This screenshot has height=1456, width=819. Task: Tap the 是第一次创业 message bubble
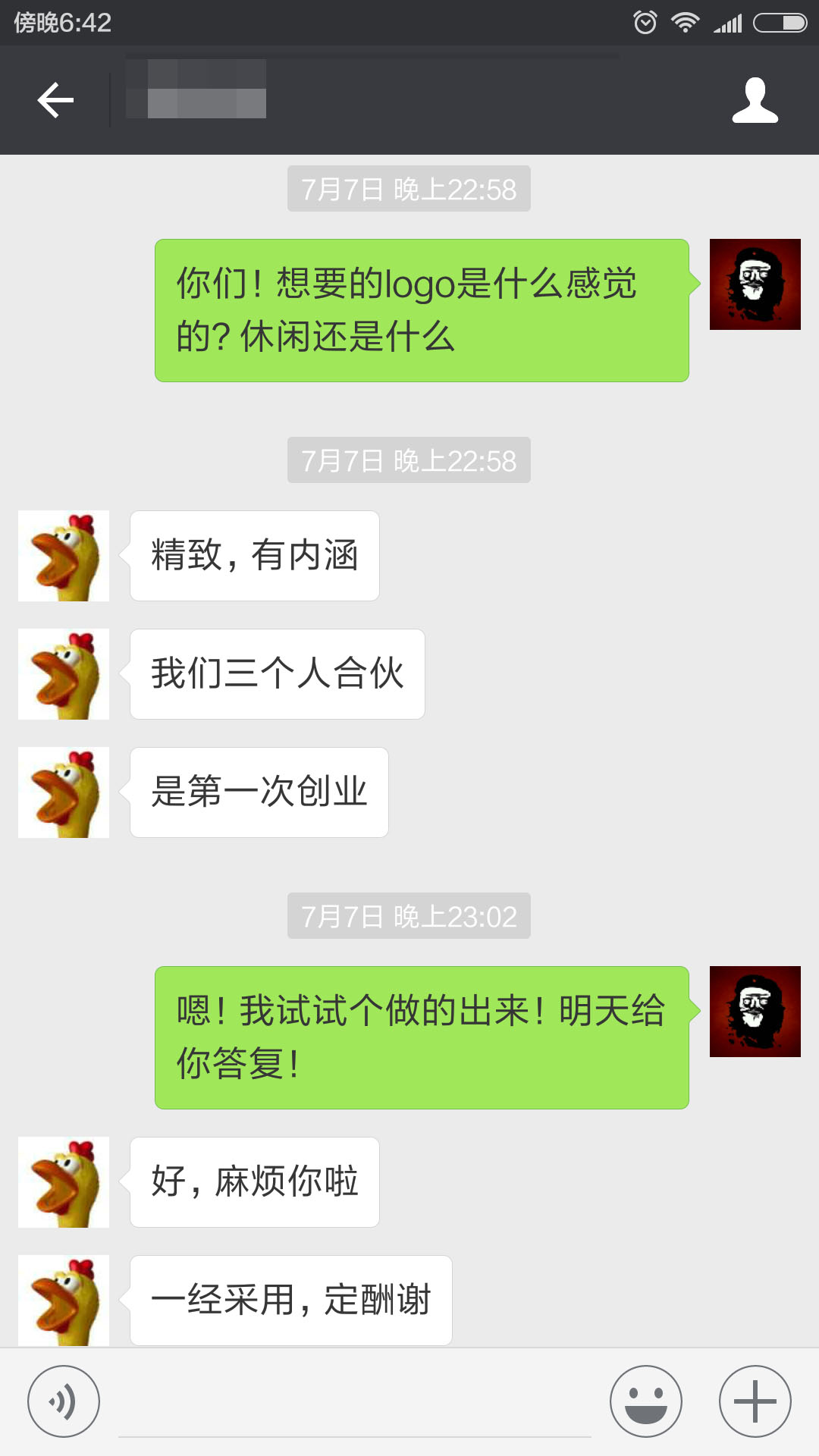[x=259, y=792]
